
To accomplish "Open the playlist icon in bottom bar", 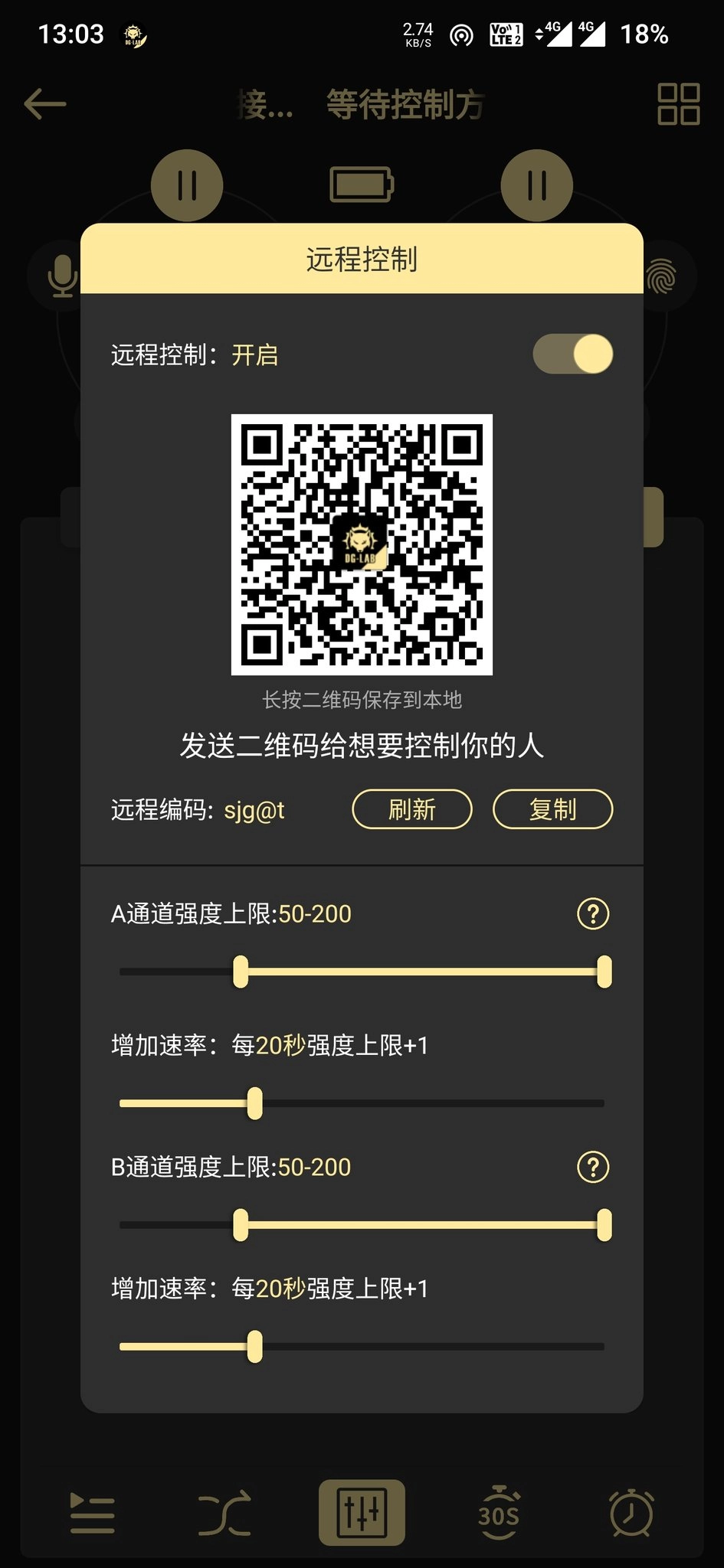I will point(92,1513).
